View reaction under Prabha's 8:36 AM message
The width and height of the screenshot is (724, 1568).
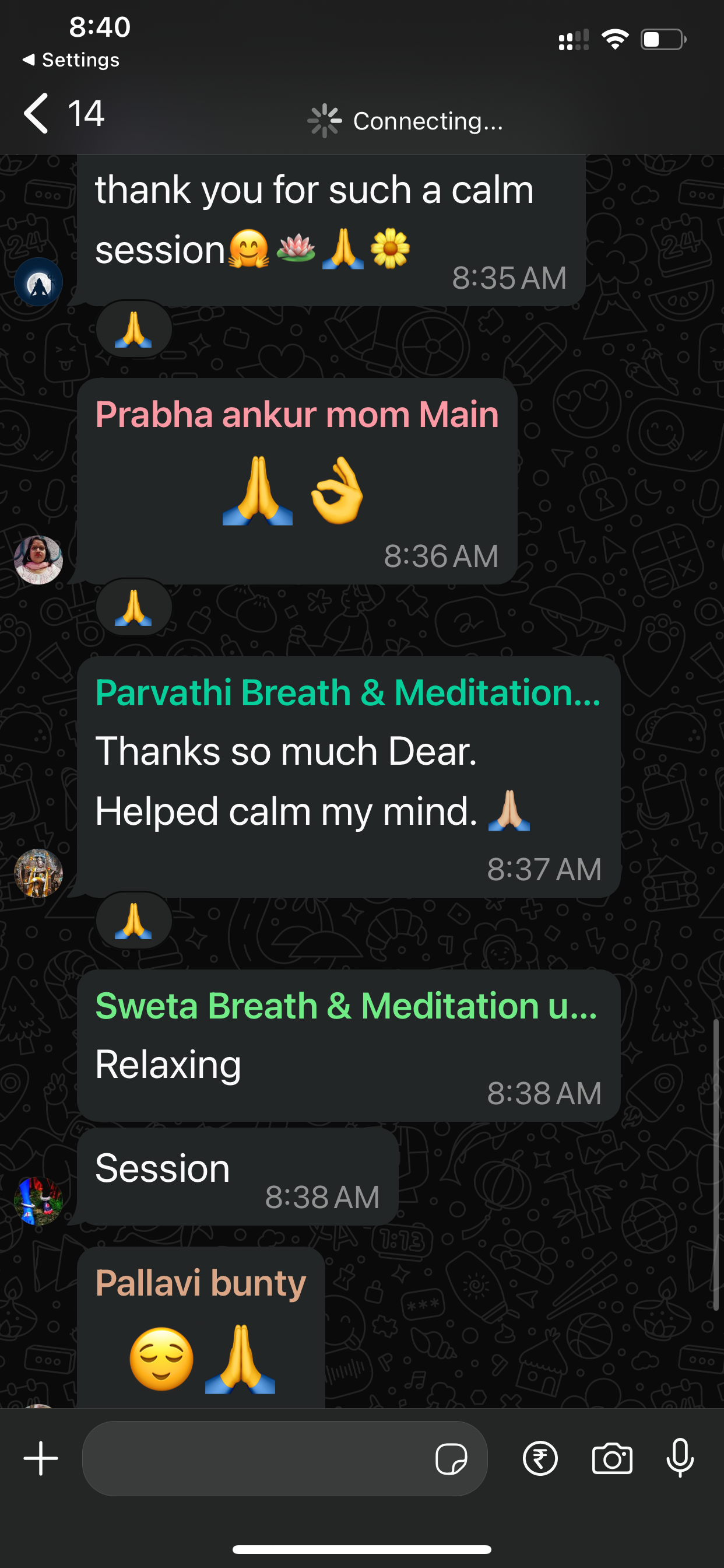133,608
